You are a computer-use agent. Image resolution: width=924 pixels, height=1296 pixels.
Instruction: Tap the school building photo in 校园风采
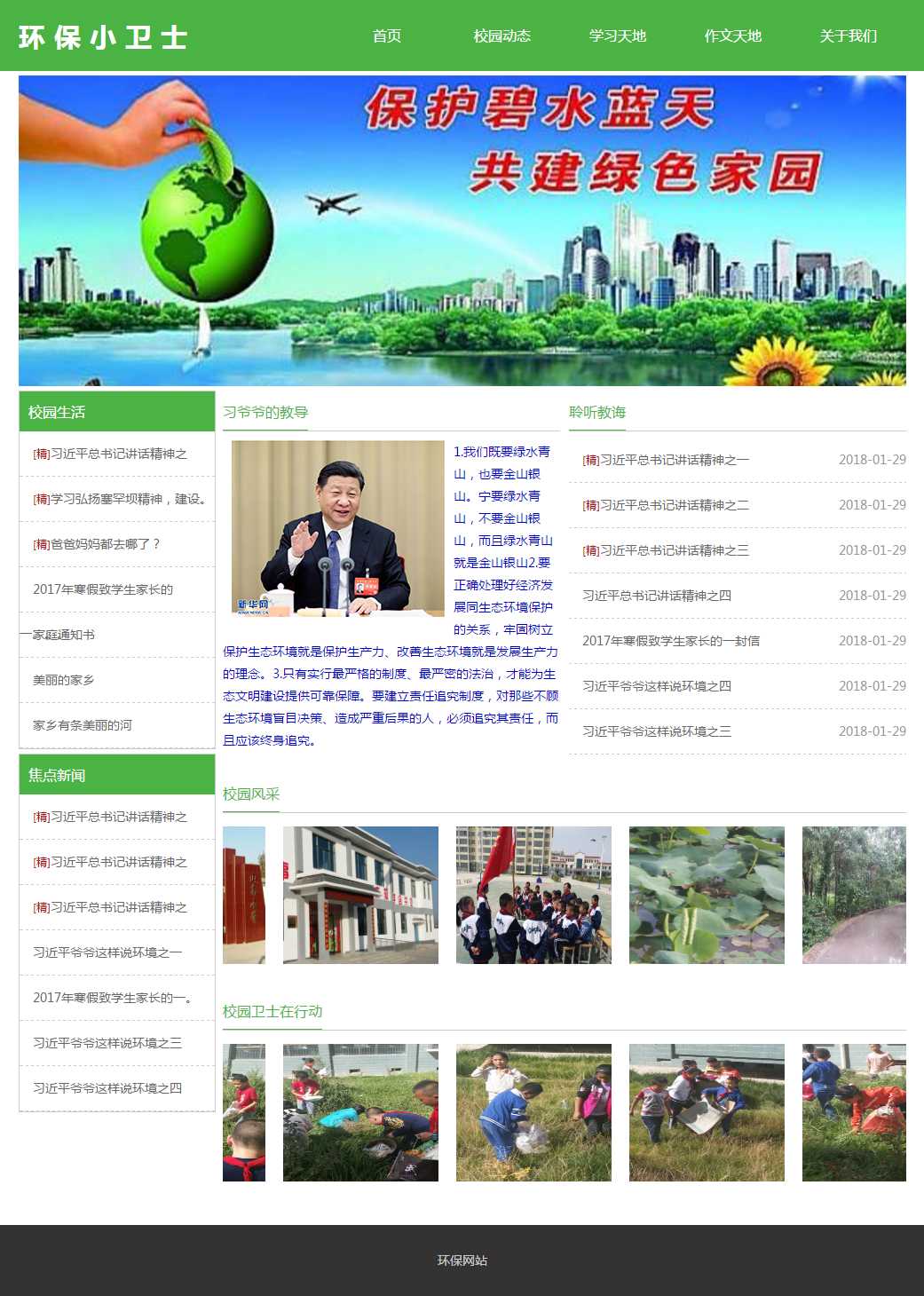pyautogui.click(x=360, y=895)
